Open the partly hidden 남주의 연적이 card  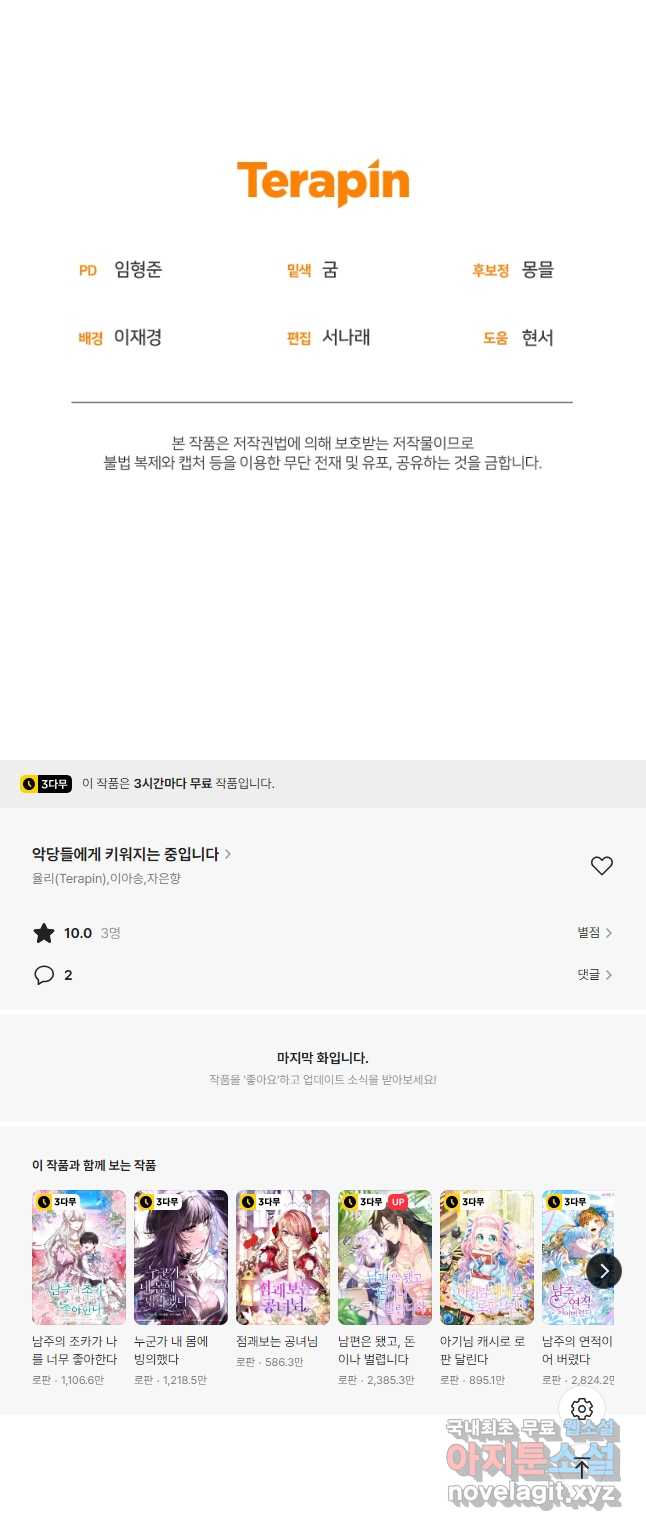pos(565,1257)
